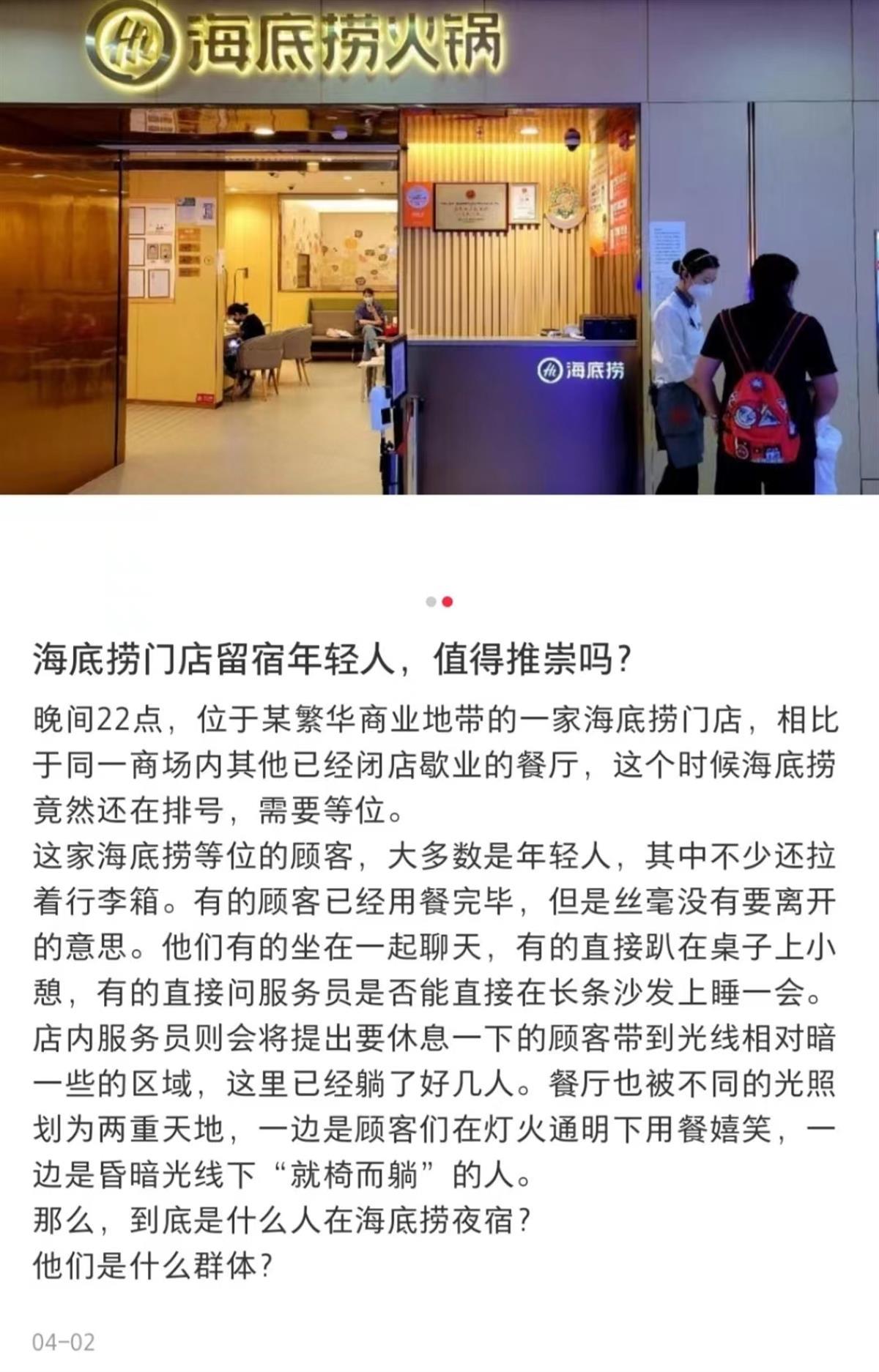Open the Haidilao storefront photo full screen
This screenshot has height=1372, width=879.
pos(439,249)
